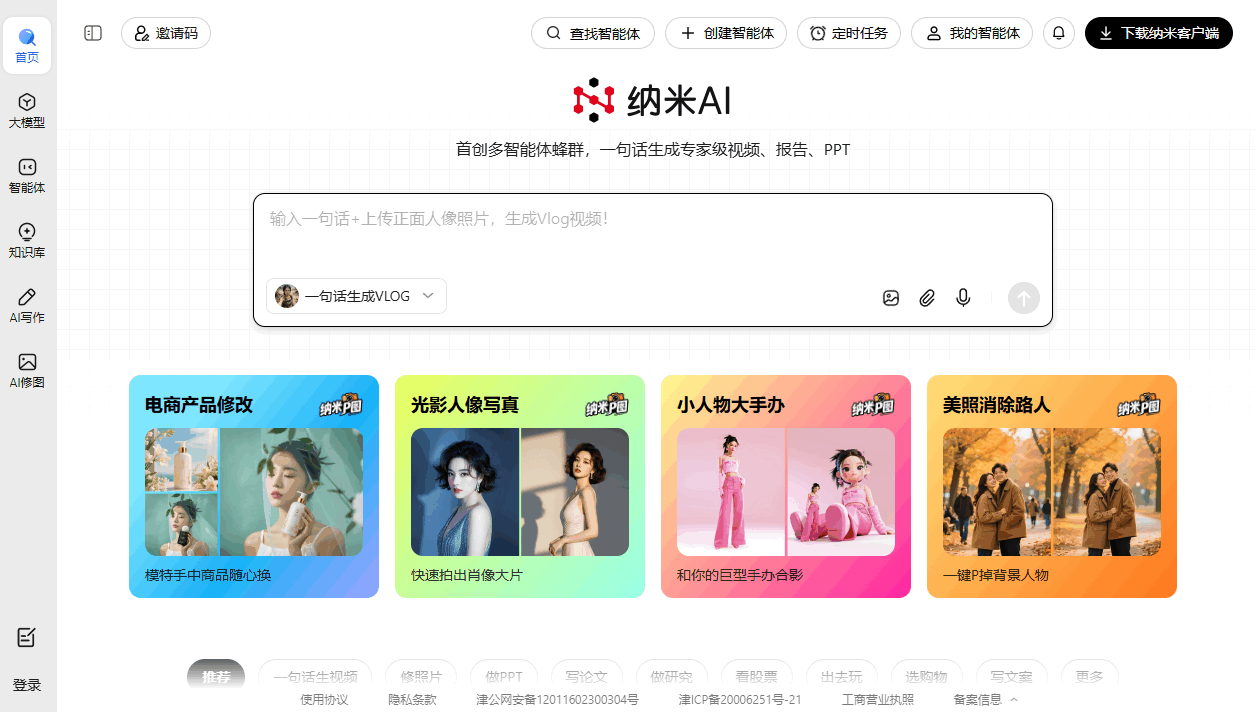Attach a file with the paperclip icon

[927, 298]
